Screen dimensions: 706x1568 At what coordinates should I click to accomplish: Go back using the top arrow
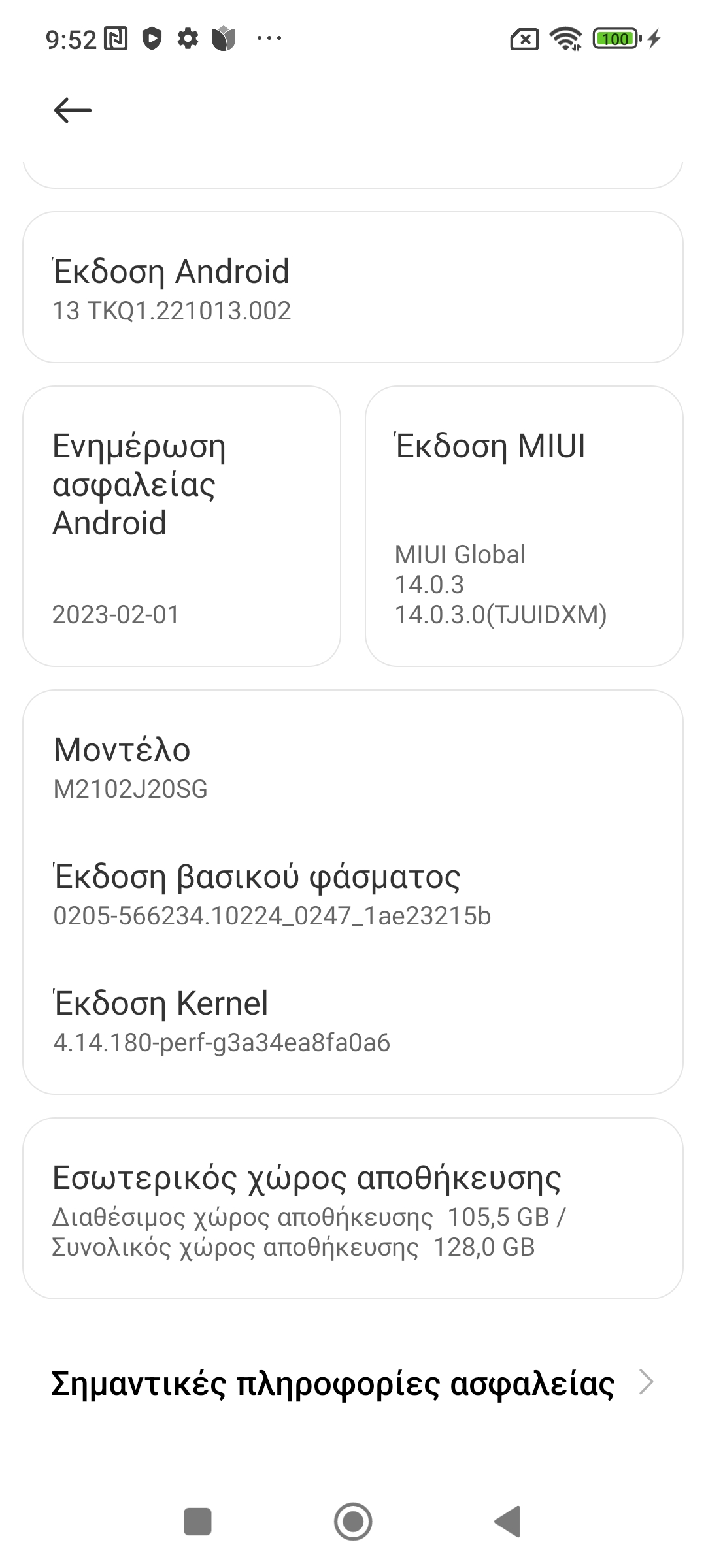tap(73, 110)
